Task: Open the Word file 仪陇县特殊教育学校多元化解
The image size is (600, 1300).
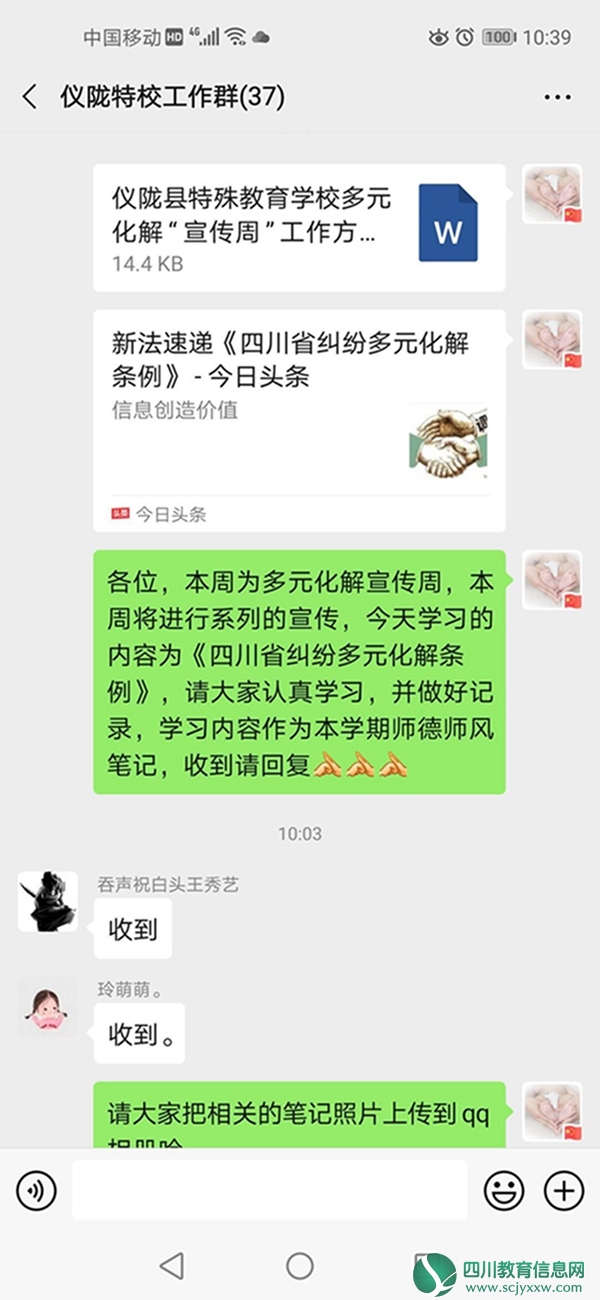Action: pos(299,228)
